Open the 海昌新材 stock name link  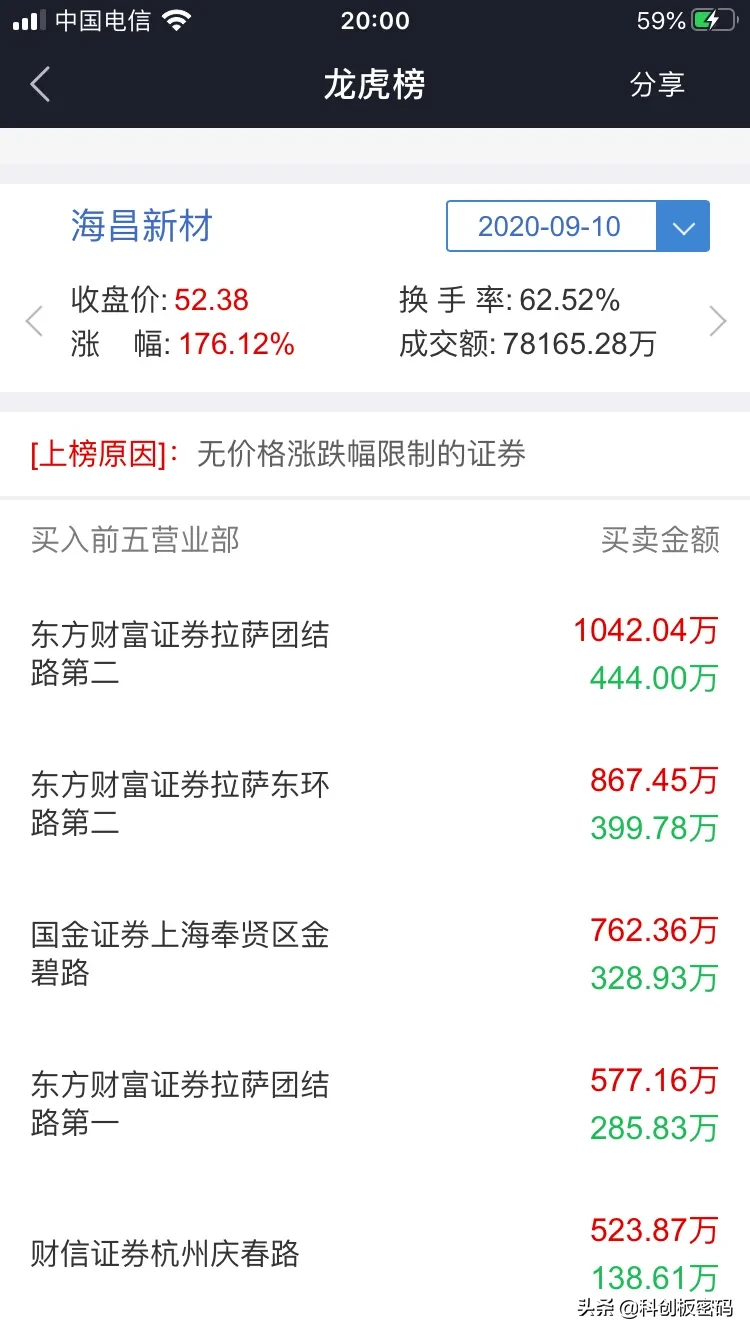pos(142,226)
